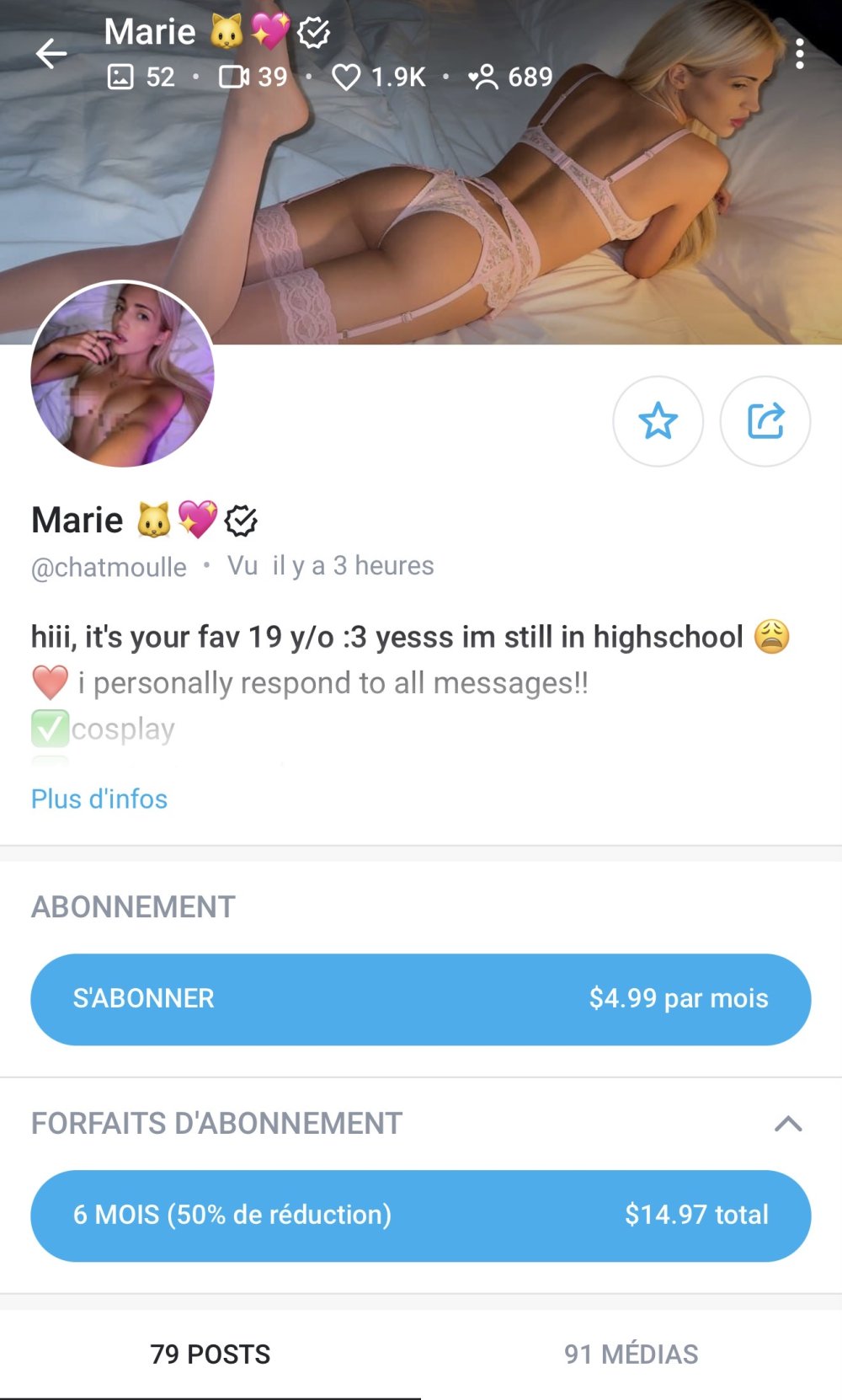Switch to the 91 Médias tab
Image resolution: width=842 pixels, height=1400 pixels.
click(631, 1354)
